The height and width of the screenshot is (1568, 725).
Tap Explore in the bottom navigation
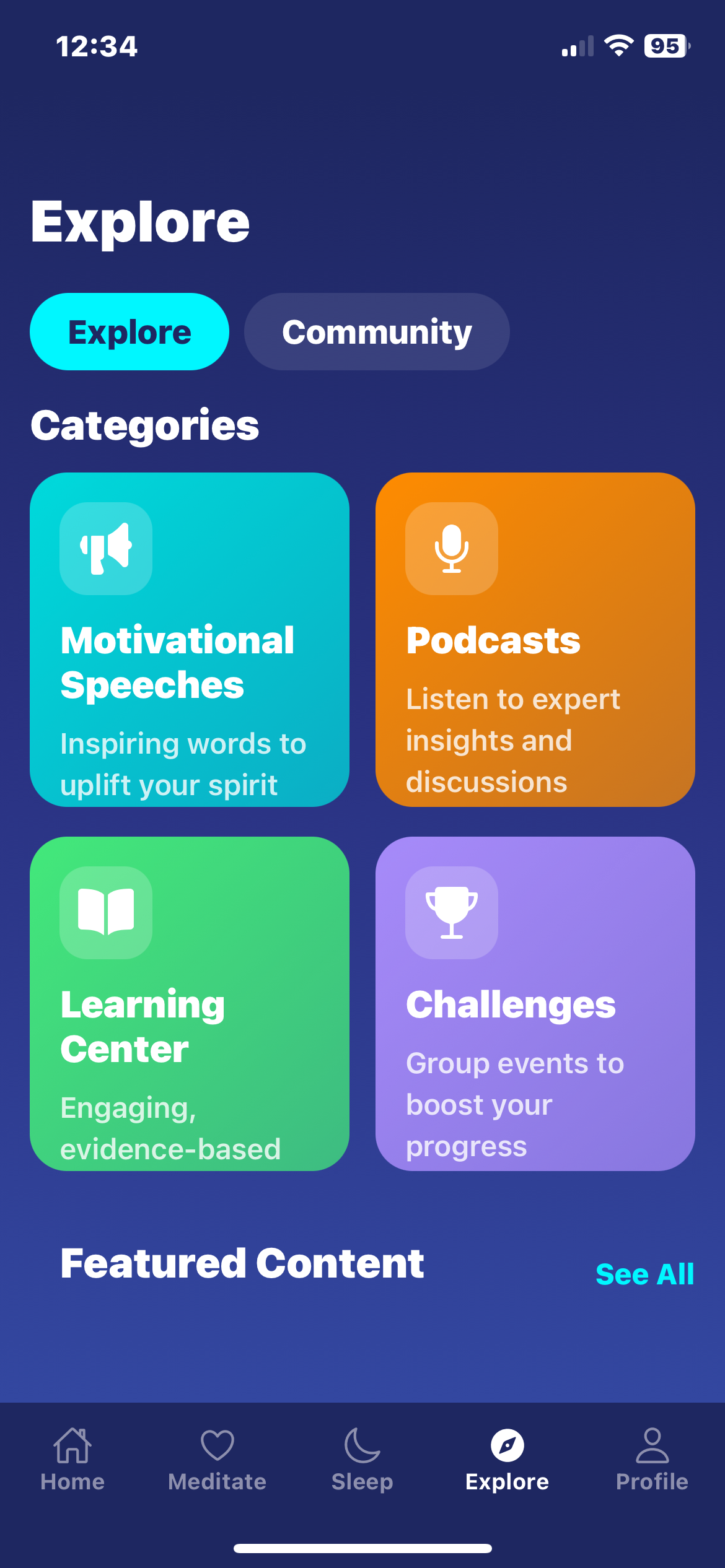pyautogui.click(x=507, y=1460)
